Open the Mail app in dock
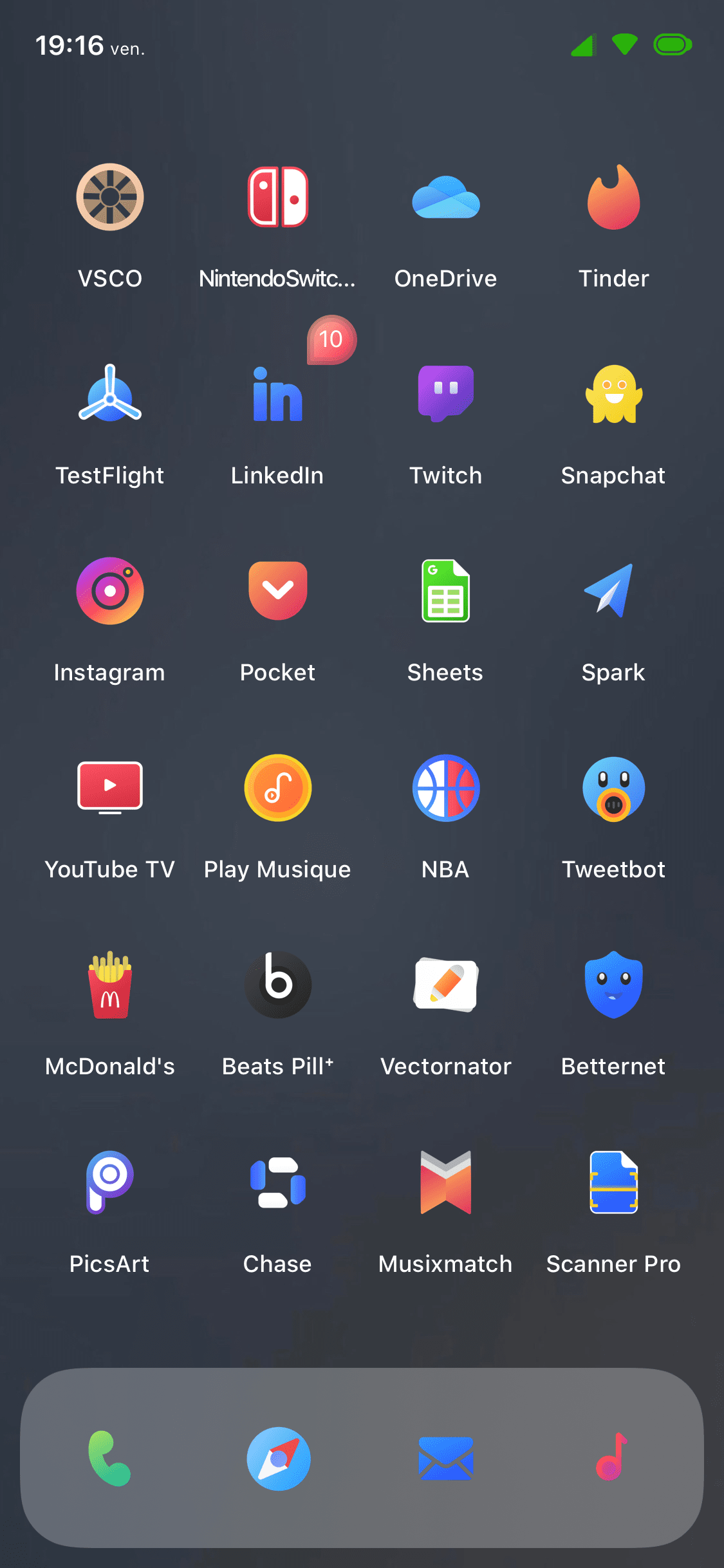 pyautogui.click(x=446, y=1459)
